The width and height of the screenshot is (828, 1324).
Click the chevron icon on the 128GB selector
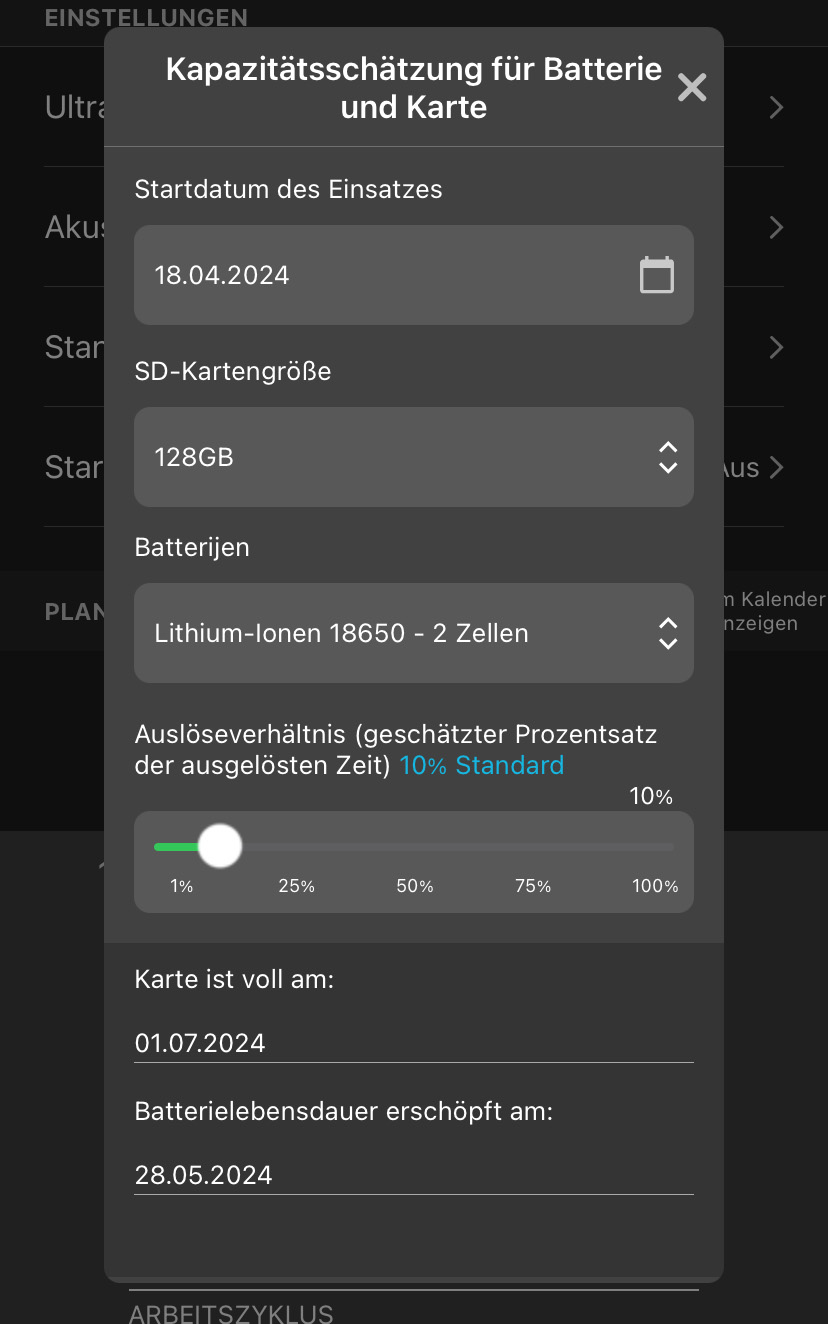[667, 457]
